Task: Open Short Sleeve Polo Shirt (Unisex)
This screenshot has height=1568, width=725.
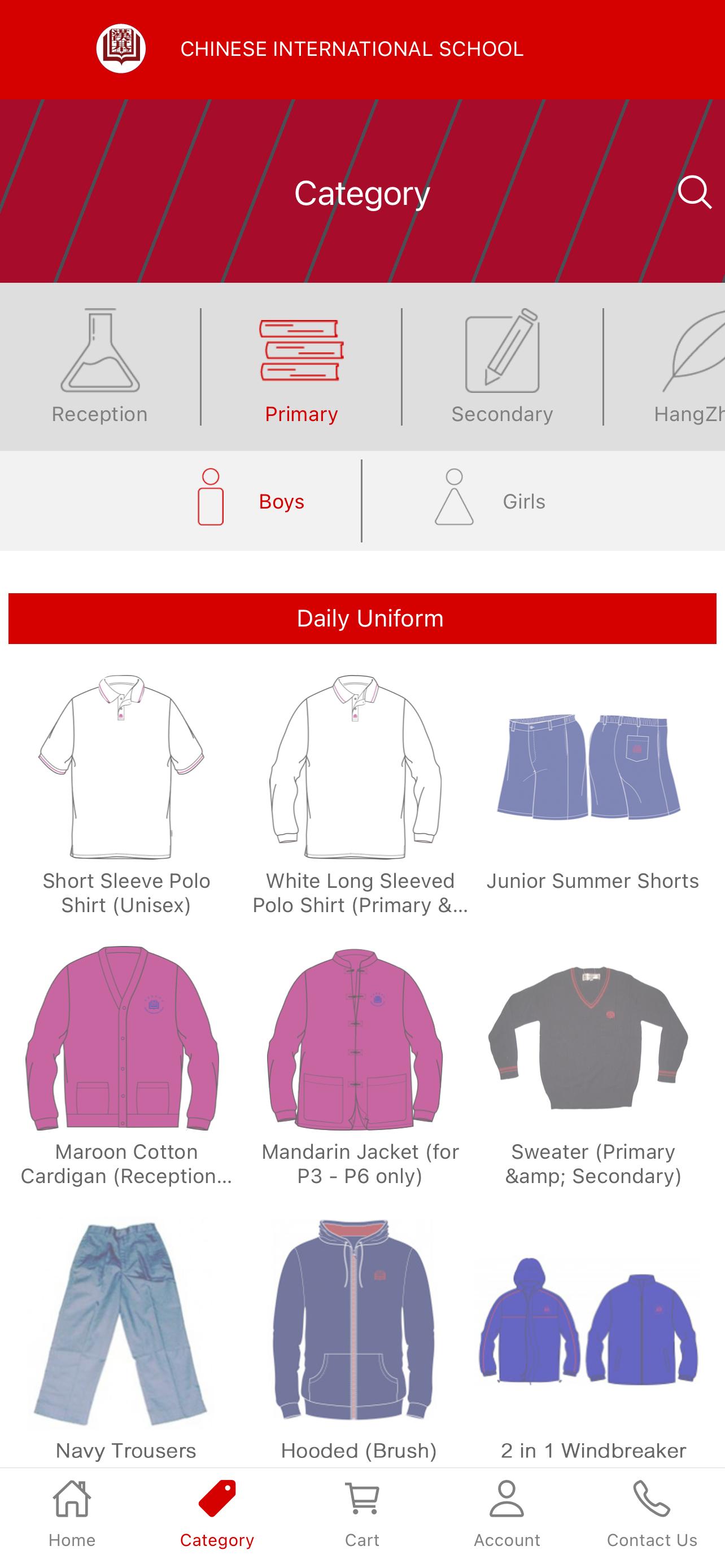Action: (x=126, y=794)
